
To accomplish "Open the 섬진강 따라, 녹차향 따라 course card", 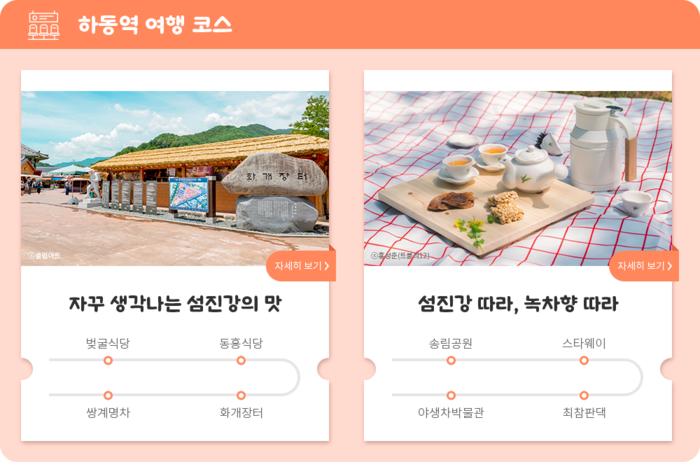I will (517, 304).
